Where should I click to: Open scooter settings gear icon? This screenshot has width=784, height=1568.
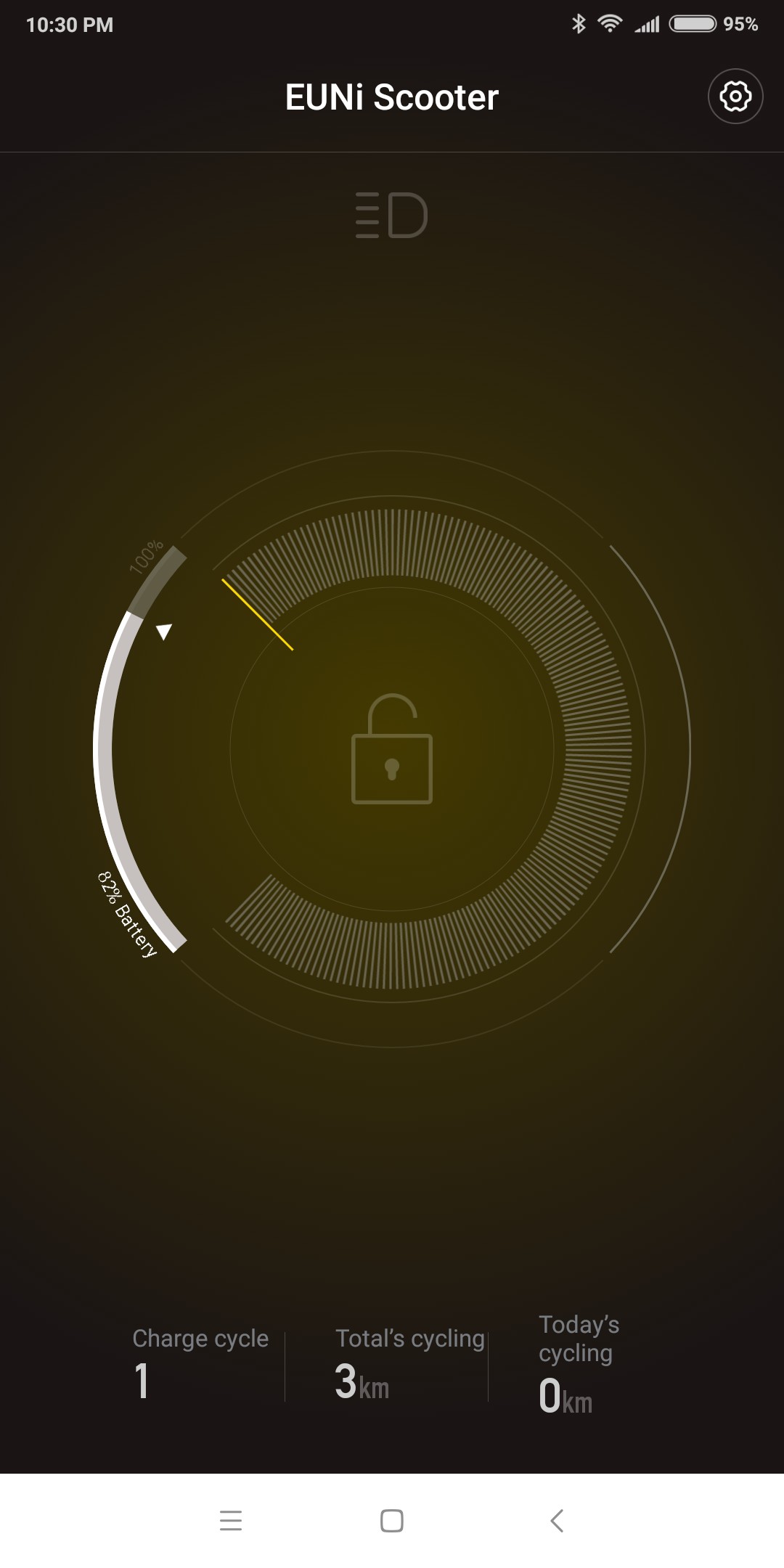tap(735, 97)
